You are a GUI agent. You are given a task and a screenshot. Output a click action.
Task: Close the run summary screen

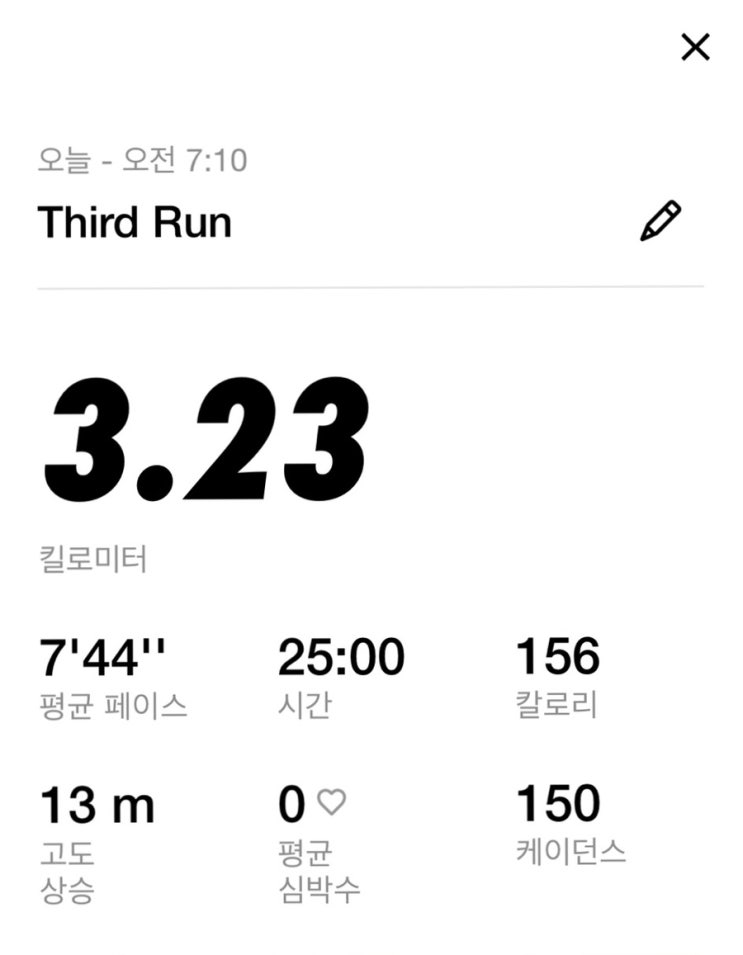694,47
